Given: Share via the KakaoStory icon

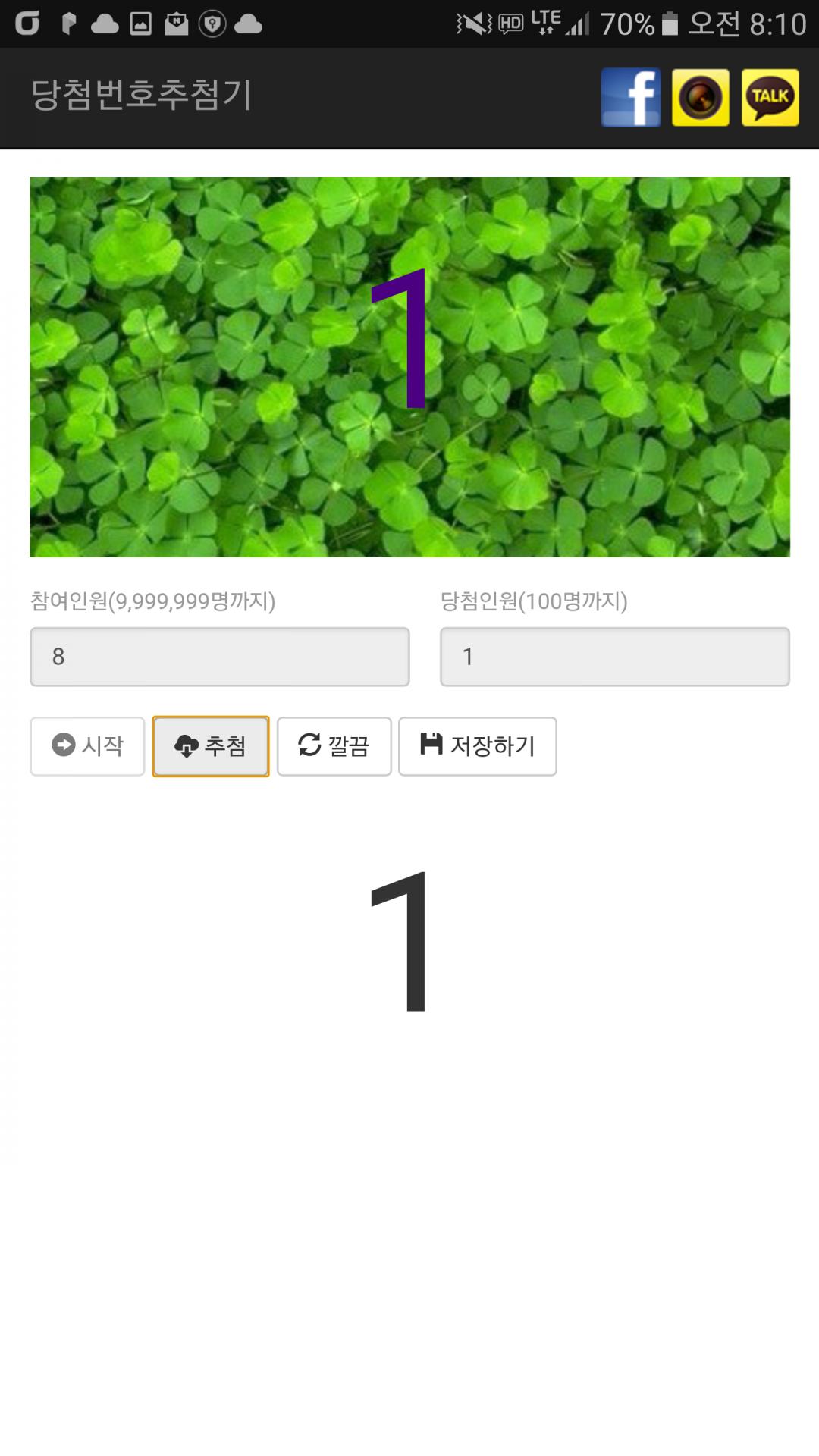Looking at the screenshot, I should 700,98.
